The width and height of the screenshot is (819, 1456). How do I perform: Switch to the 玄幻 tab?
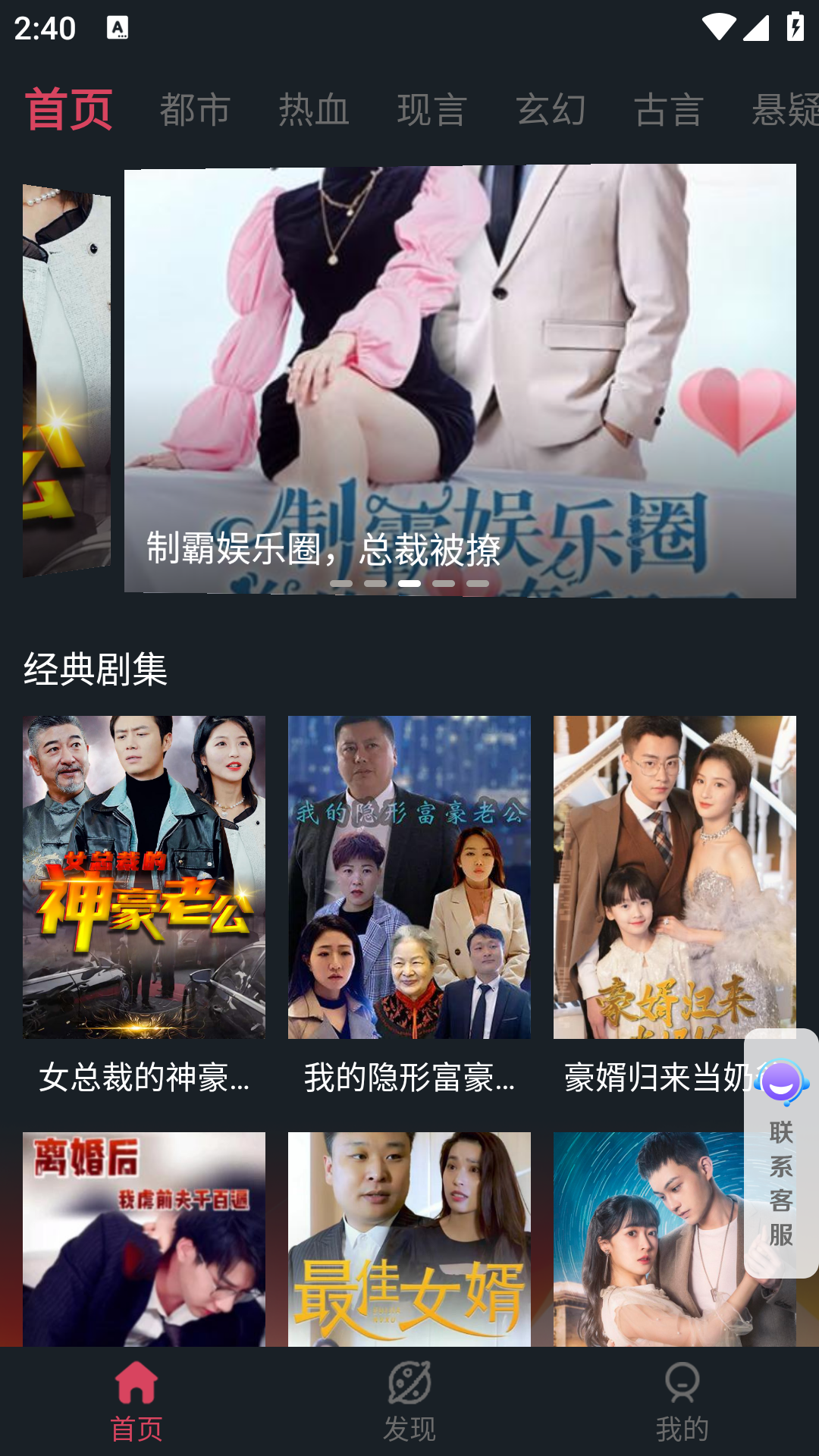click(551, 110)
